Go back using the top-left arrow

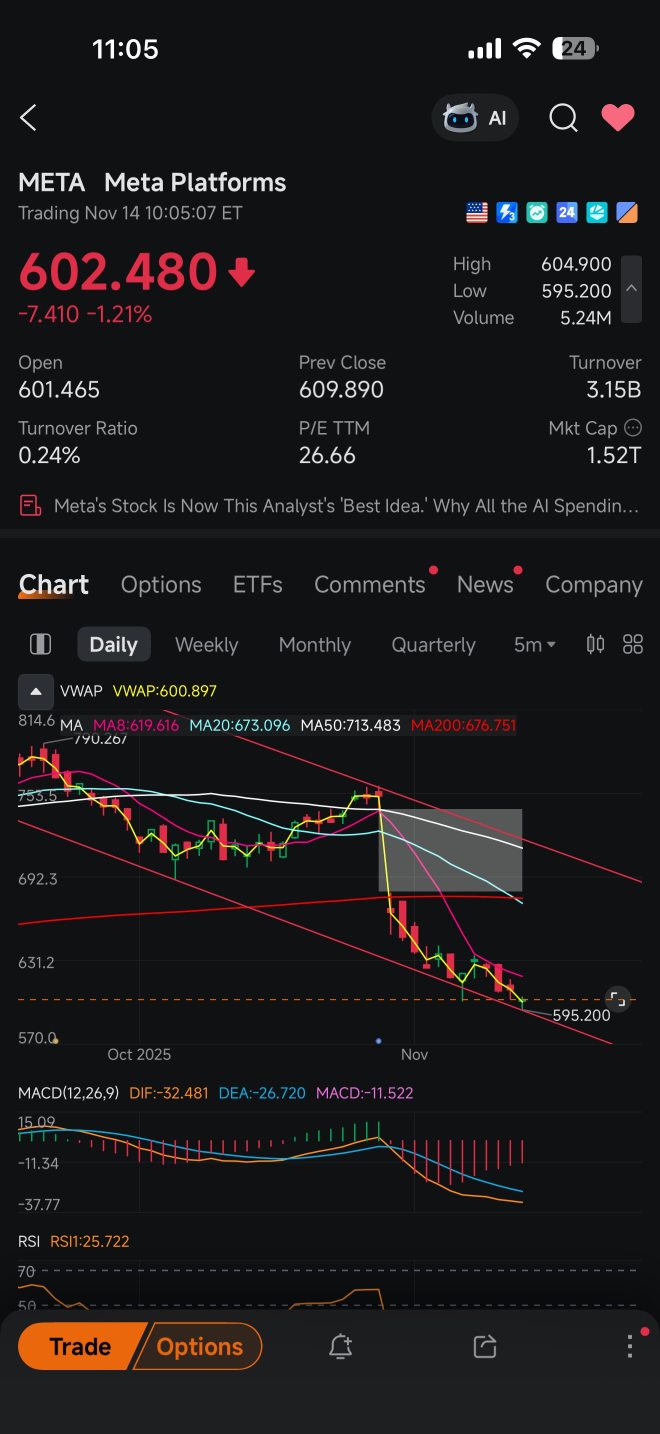click(28, 118)
